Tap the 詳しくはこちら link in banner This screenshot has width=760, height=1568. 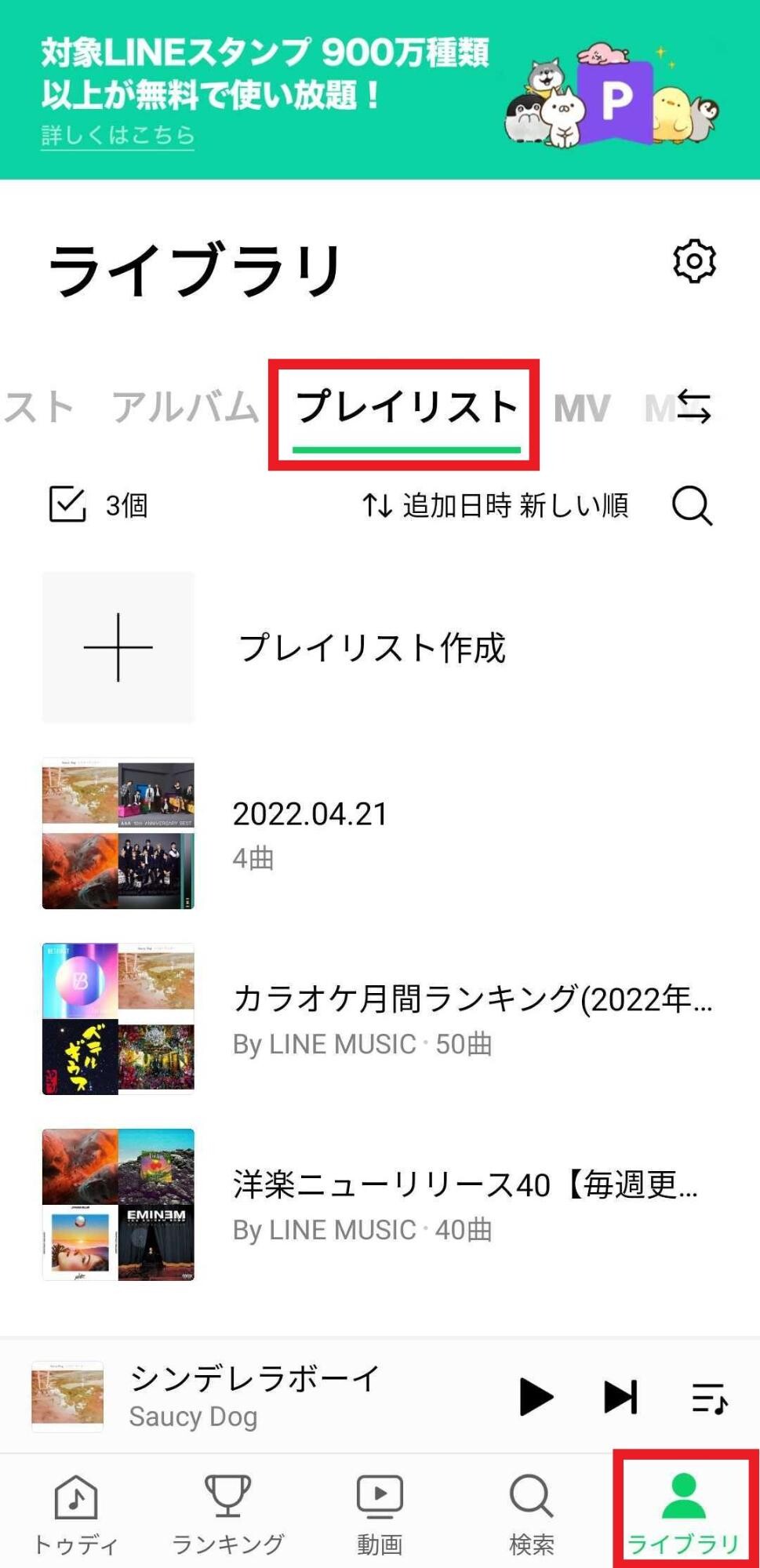click(x=118, y=135)
